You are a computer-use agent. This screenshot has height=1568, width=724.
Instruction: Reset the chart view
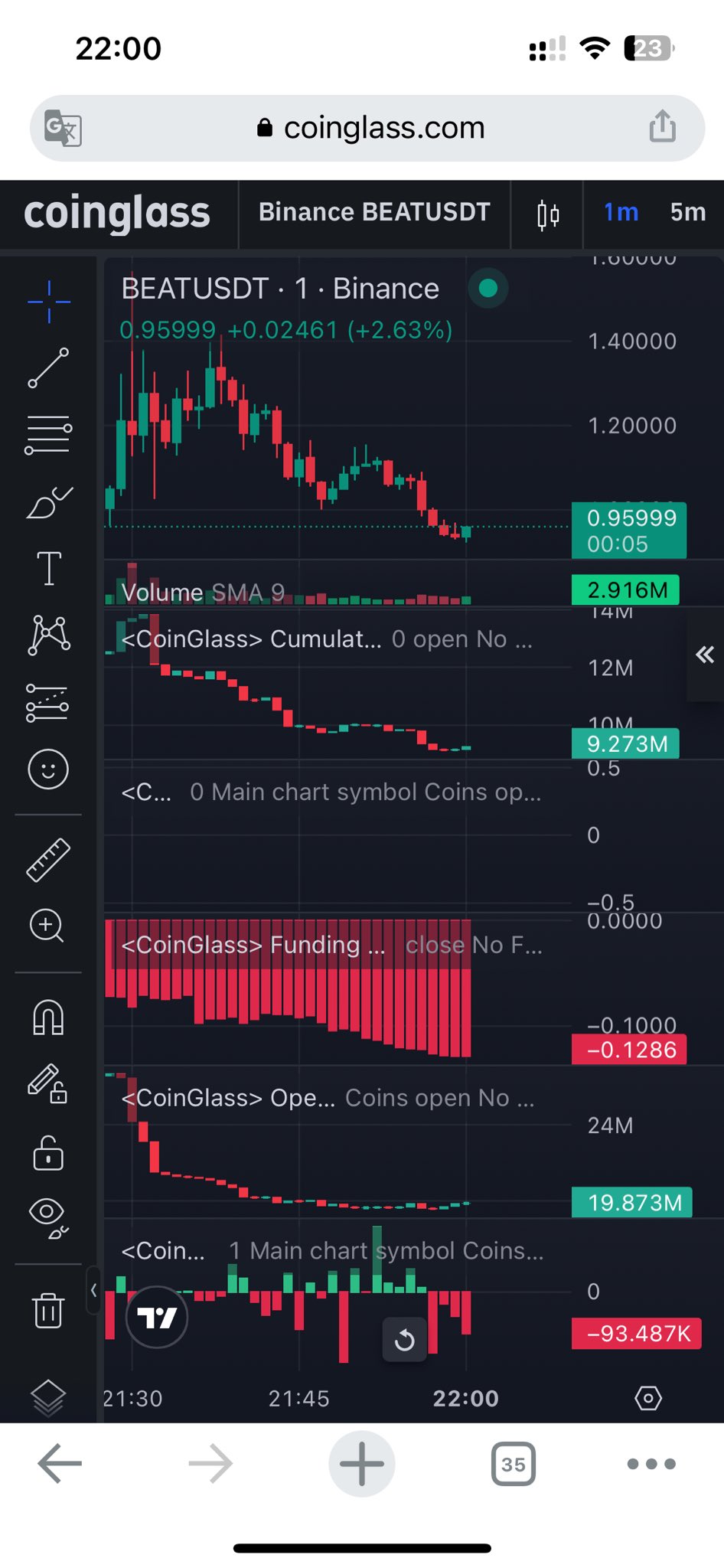pos(404,1340)
